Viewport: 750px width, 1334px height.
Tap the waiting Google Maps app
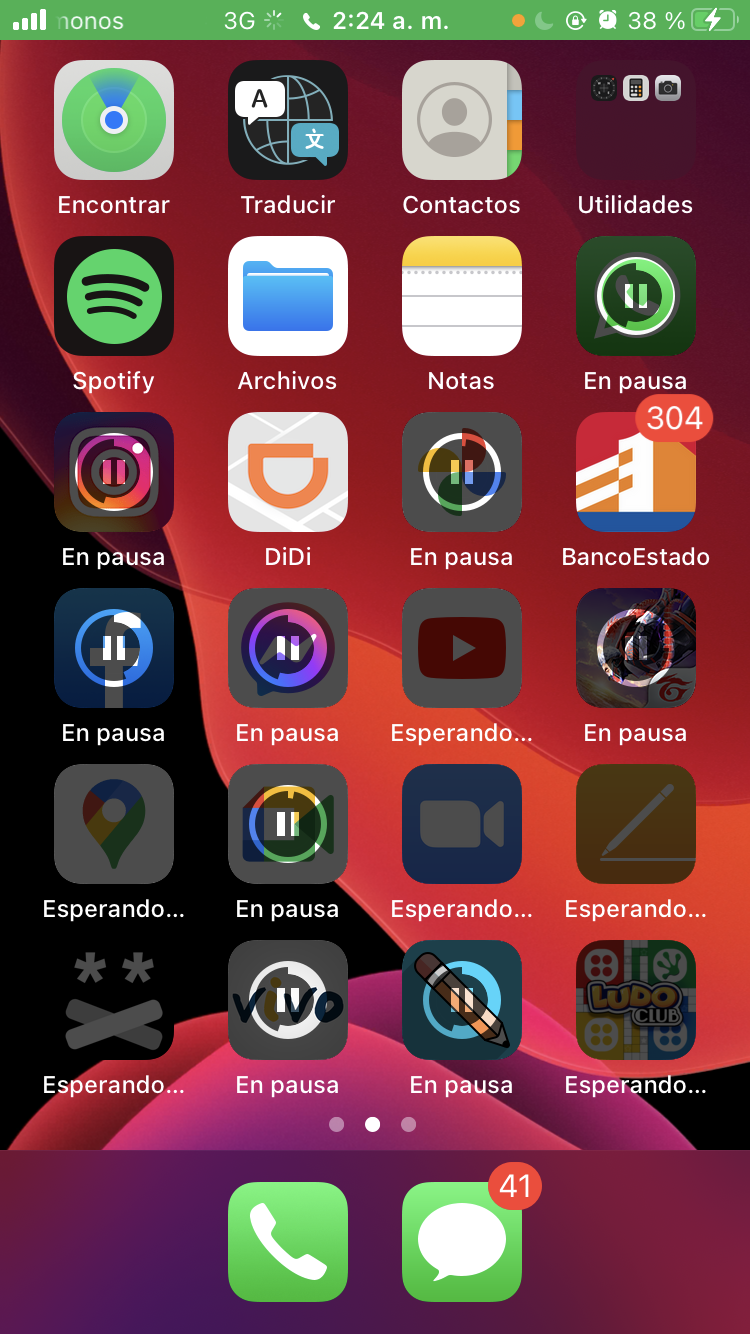[x=114, y=824]
